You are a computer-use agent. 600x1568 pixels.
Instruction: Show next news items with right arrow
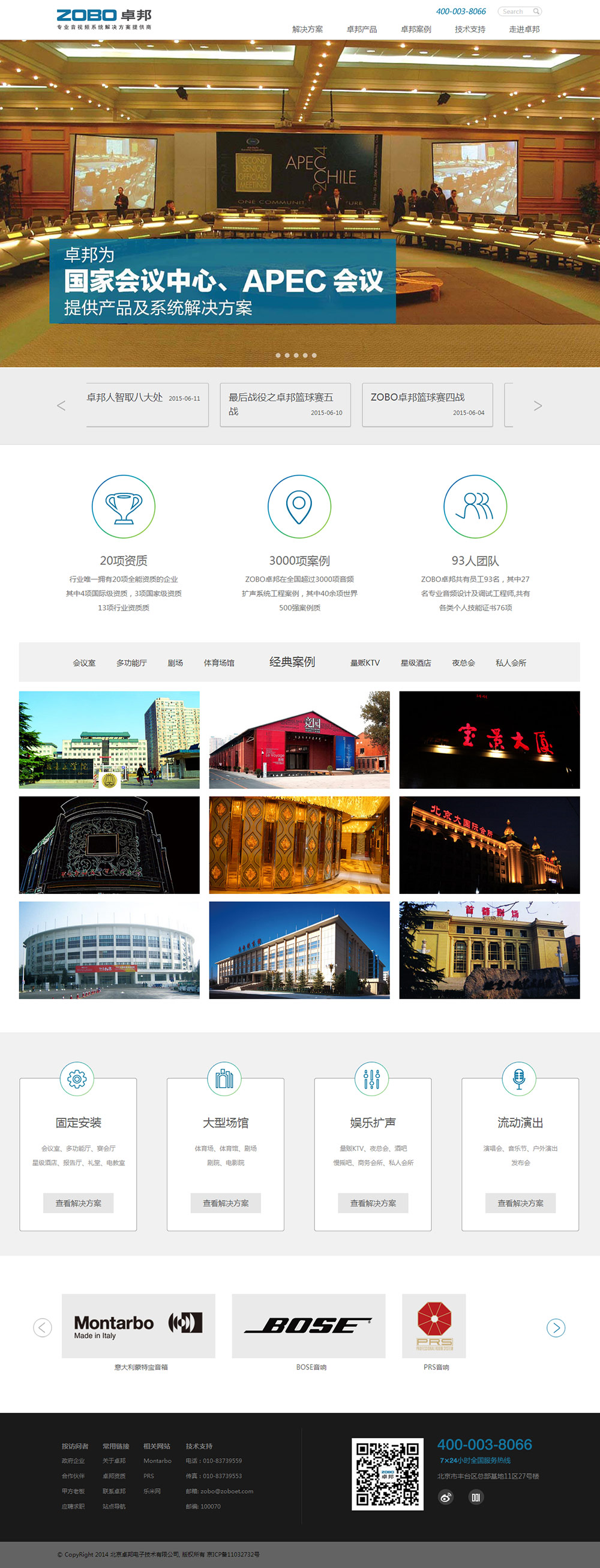pyautogui.click(x=538, y=406)
